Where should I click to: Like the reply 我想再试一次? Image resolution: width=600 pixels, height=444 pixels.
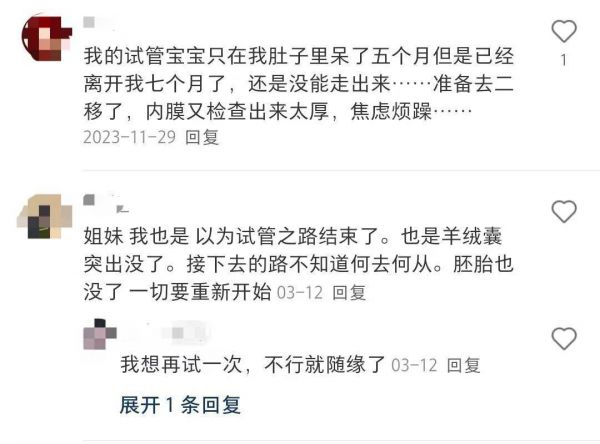click(564, 338)
